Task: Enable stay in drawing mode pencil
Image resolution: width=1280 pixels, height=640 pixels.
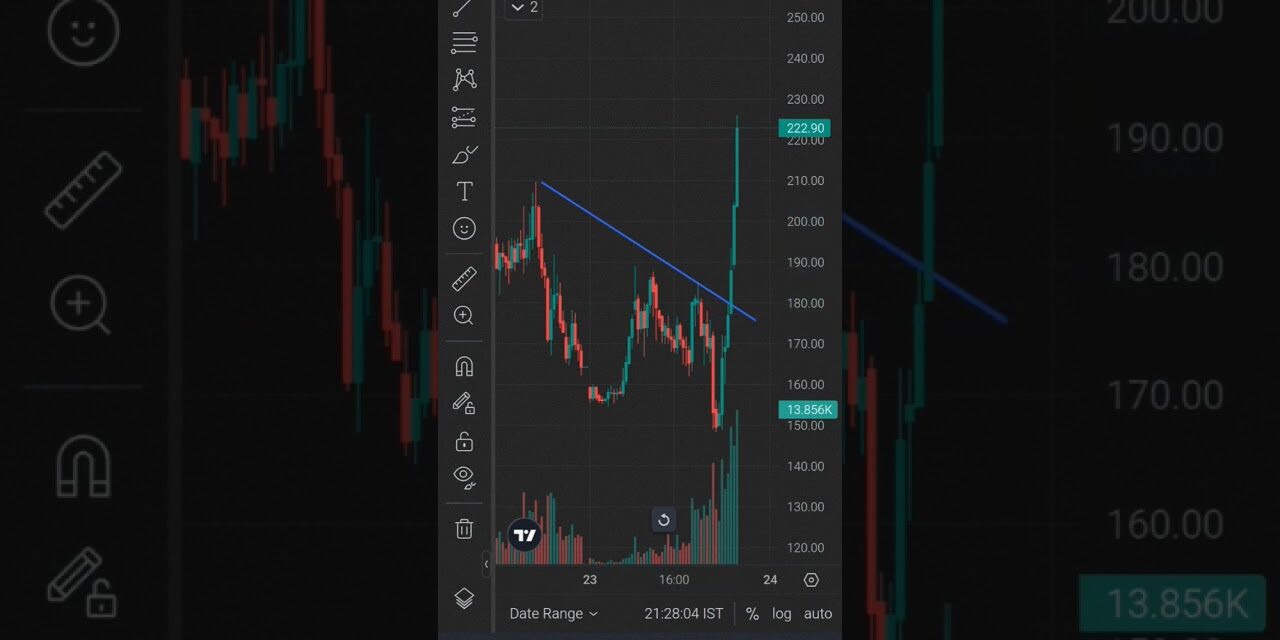Action: (x=464, y=404)
